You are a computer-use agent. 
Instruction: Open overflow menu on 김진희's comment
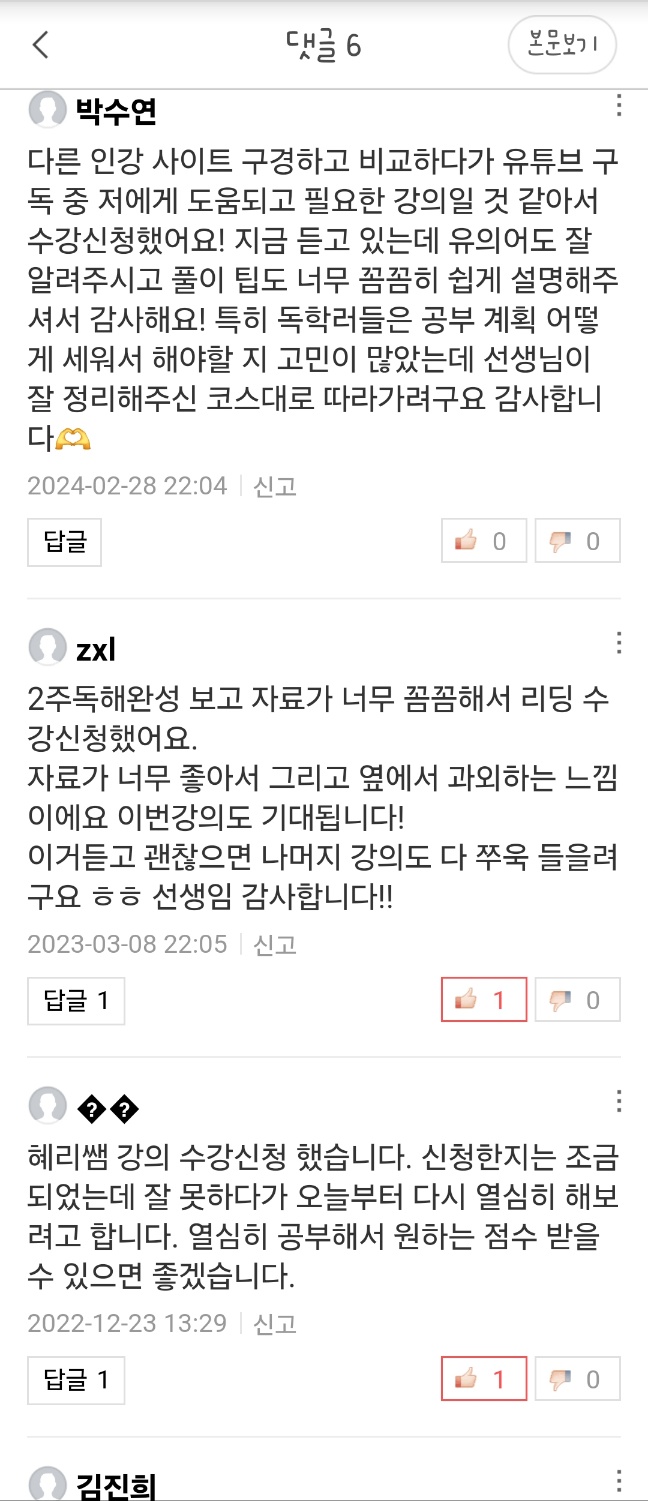(619, 1481)
